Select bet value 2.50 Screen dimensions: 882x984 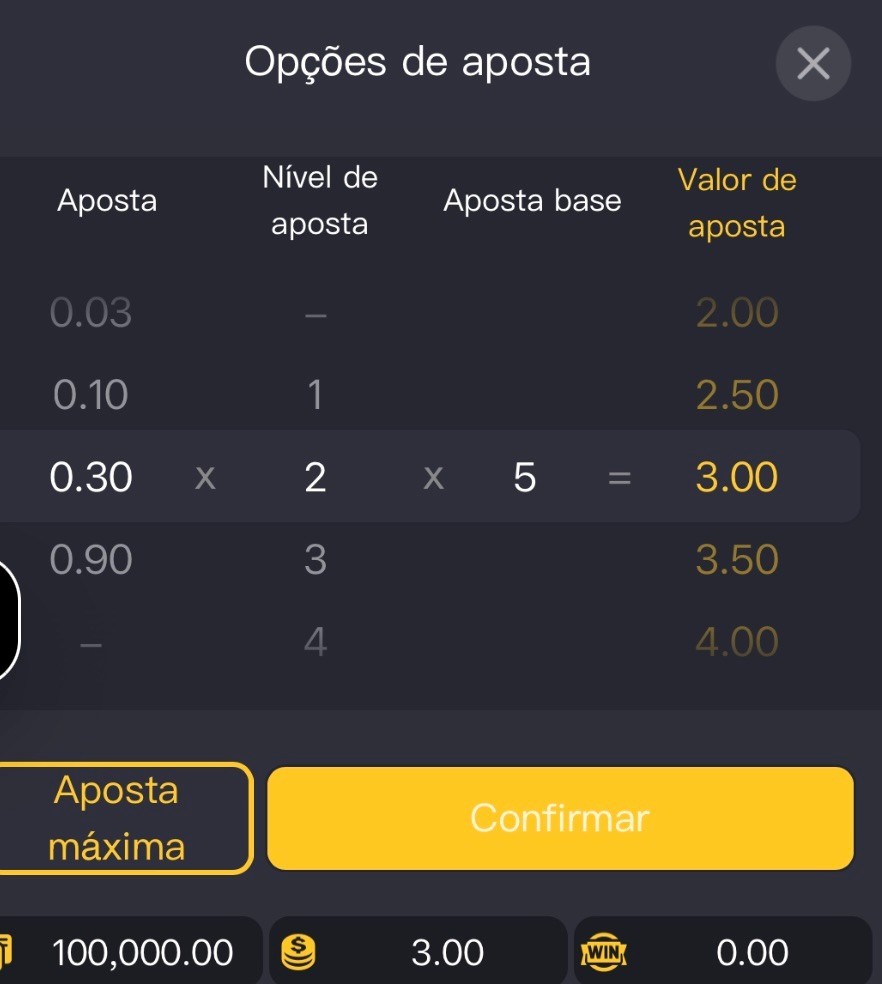tap(736, 394)
